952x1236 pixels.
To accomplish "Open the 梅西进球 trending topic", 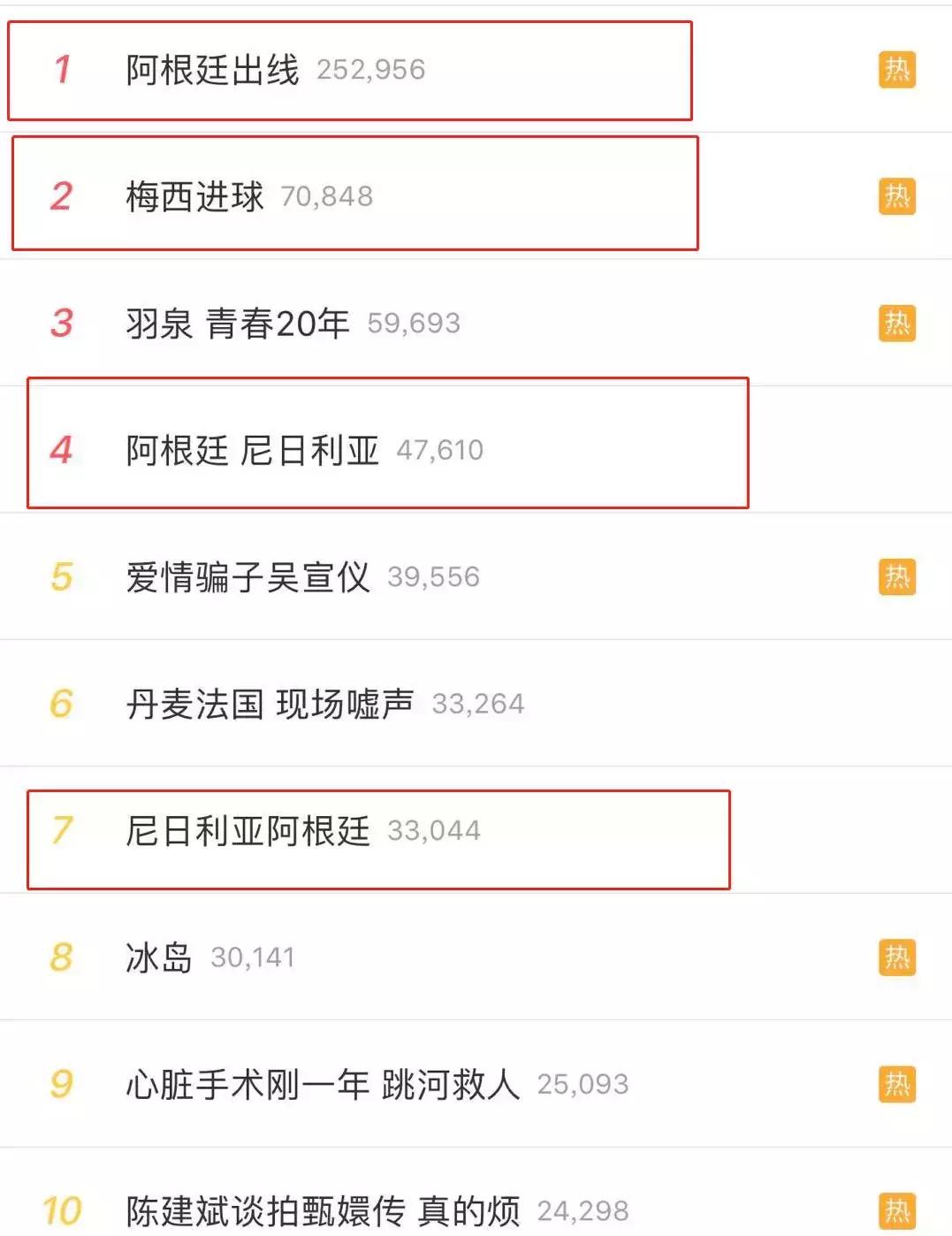I will click(x=196, y=196).
